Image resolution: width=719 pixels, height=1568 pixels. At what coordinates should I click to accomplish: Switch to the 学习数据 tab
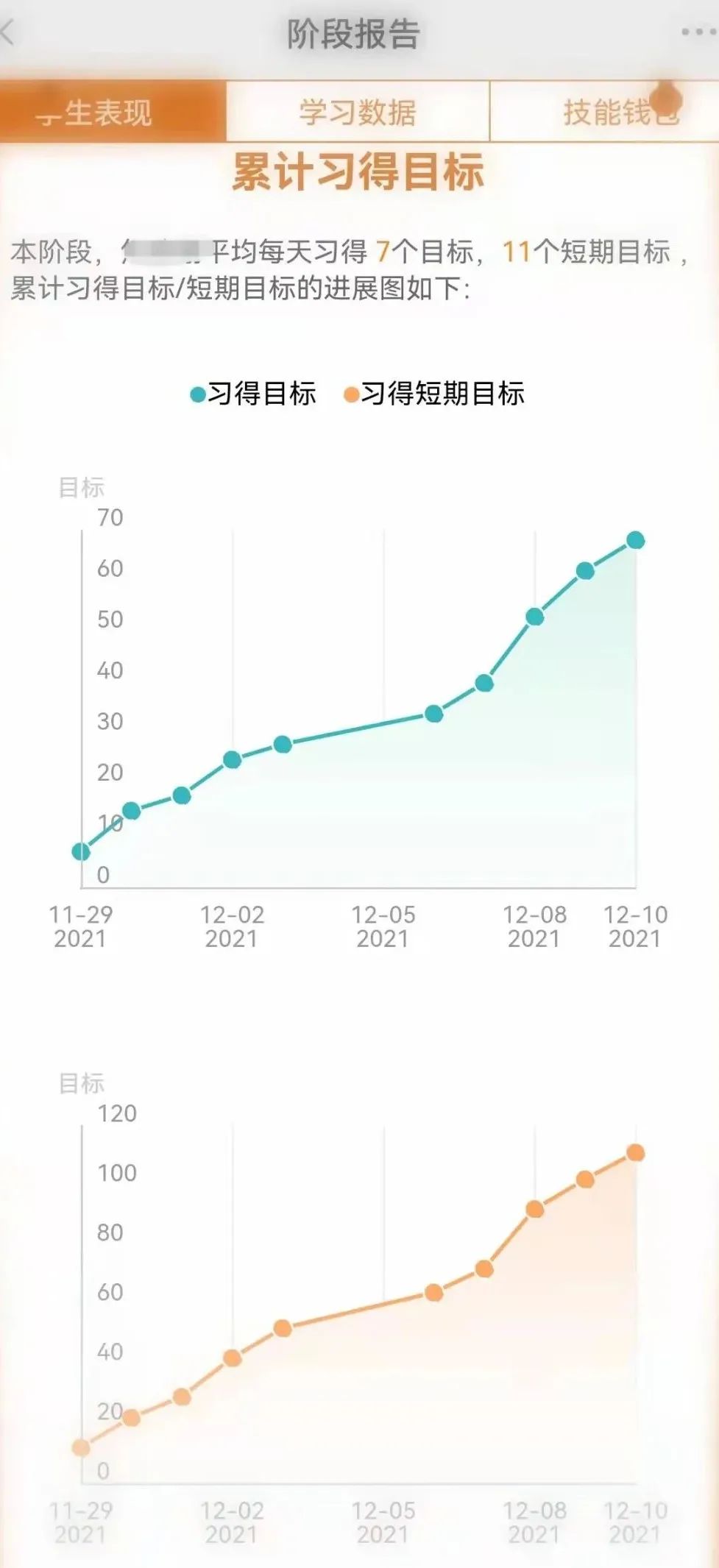pos(358,112)
